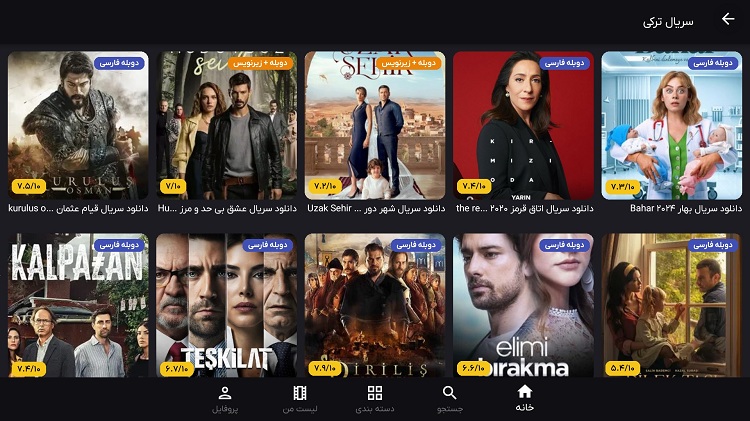Switch to the خانه home tab
This screenshot has height=421, width=750.
click(524, 398)
